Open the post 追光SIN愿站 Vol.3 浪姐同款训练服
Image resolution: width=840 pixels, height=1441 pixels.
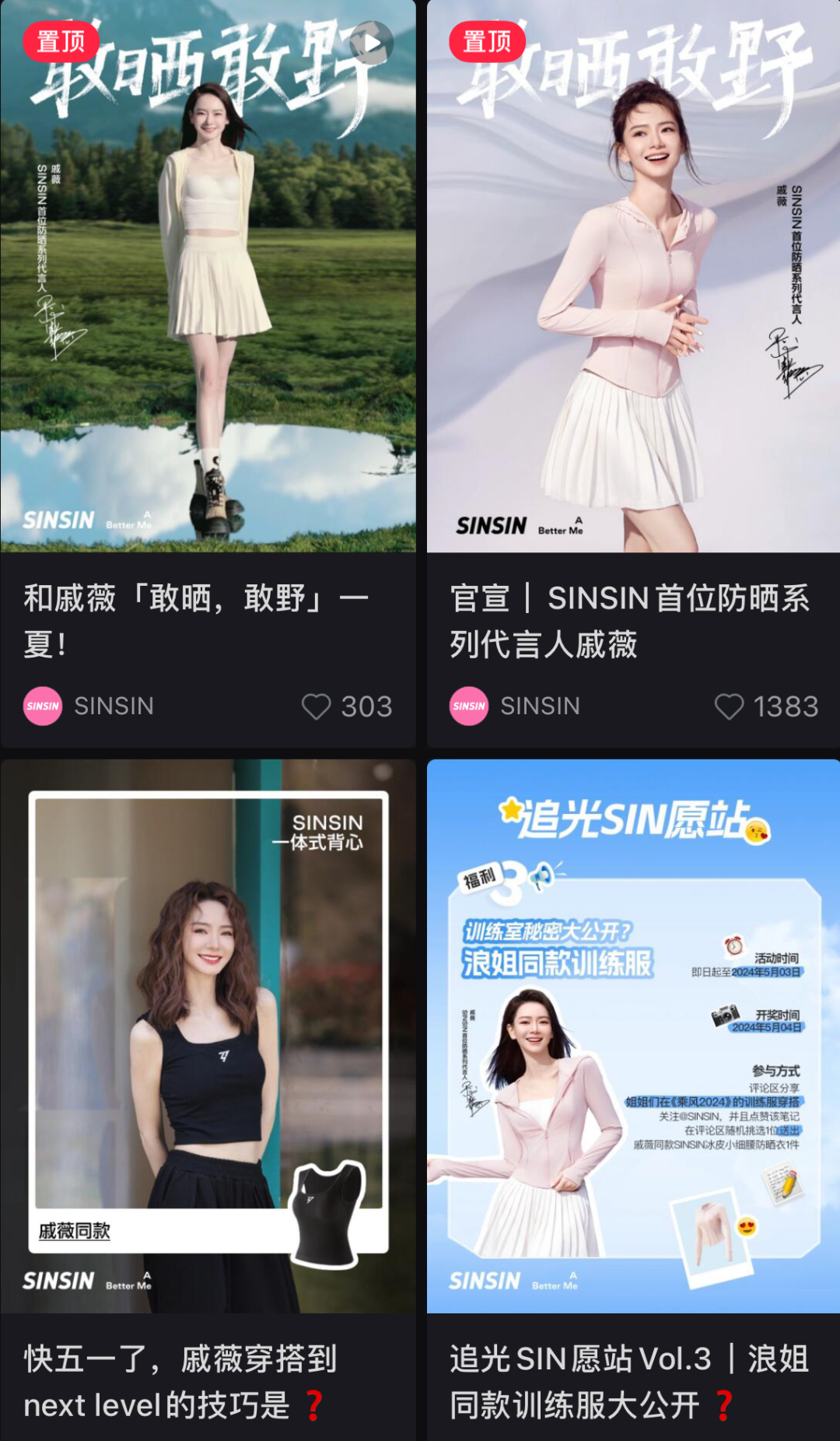(x=632, y=1035)
